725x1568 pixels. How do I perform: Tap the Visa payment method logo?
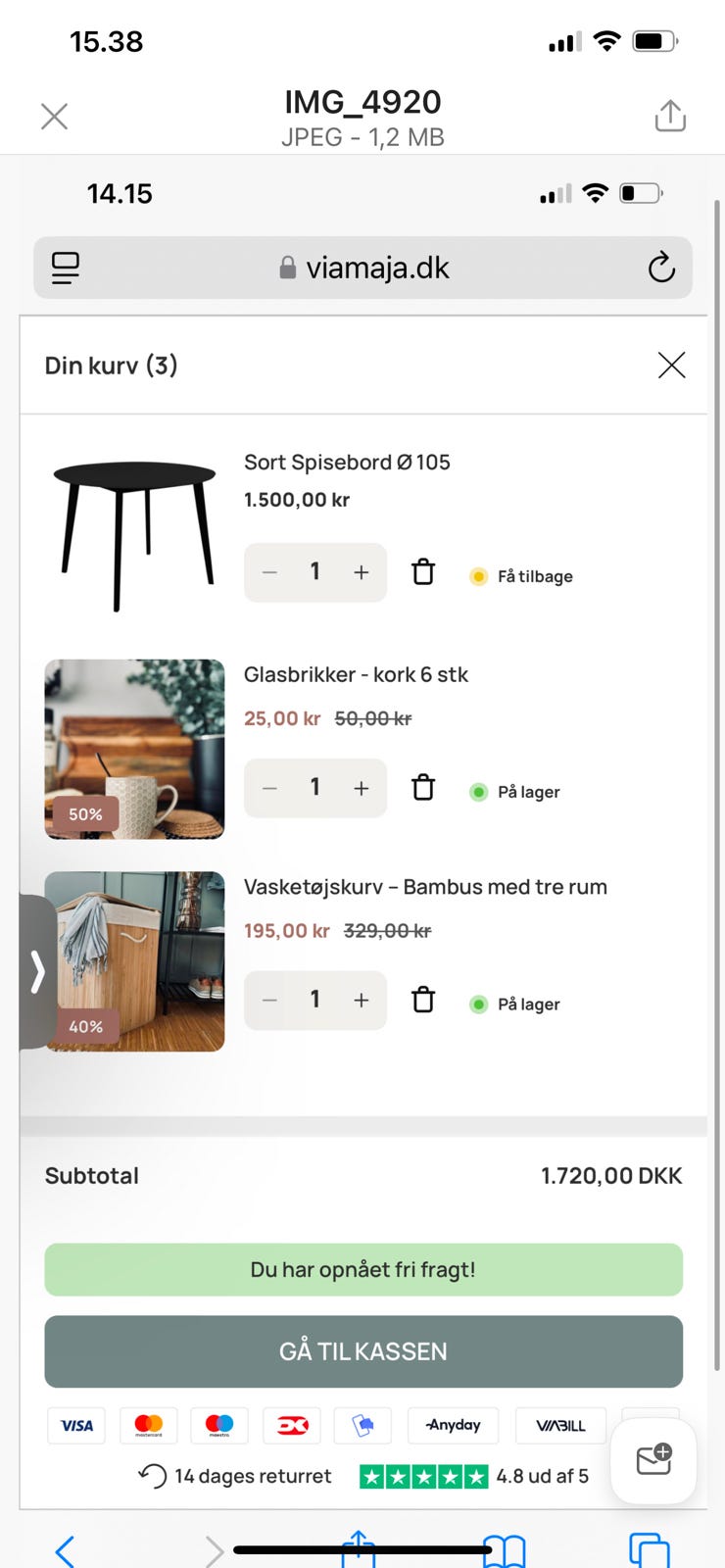pyautogui.click(x=75, y=1425)
